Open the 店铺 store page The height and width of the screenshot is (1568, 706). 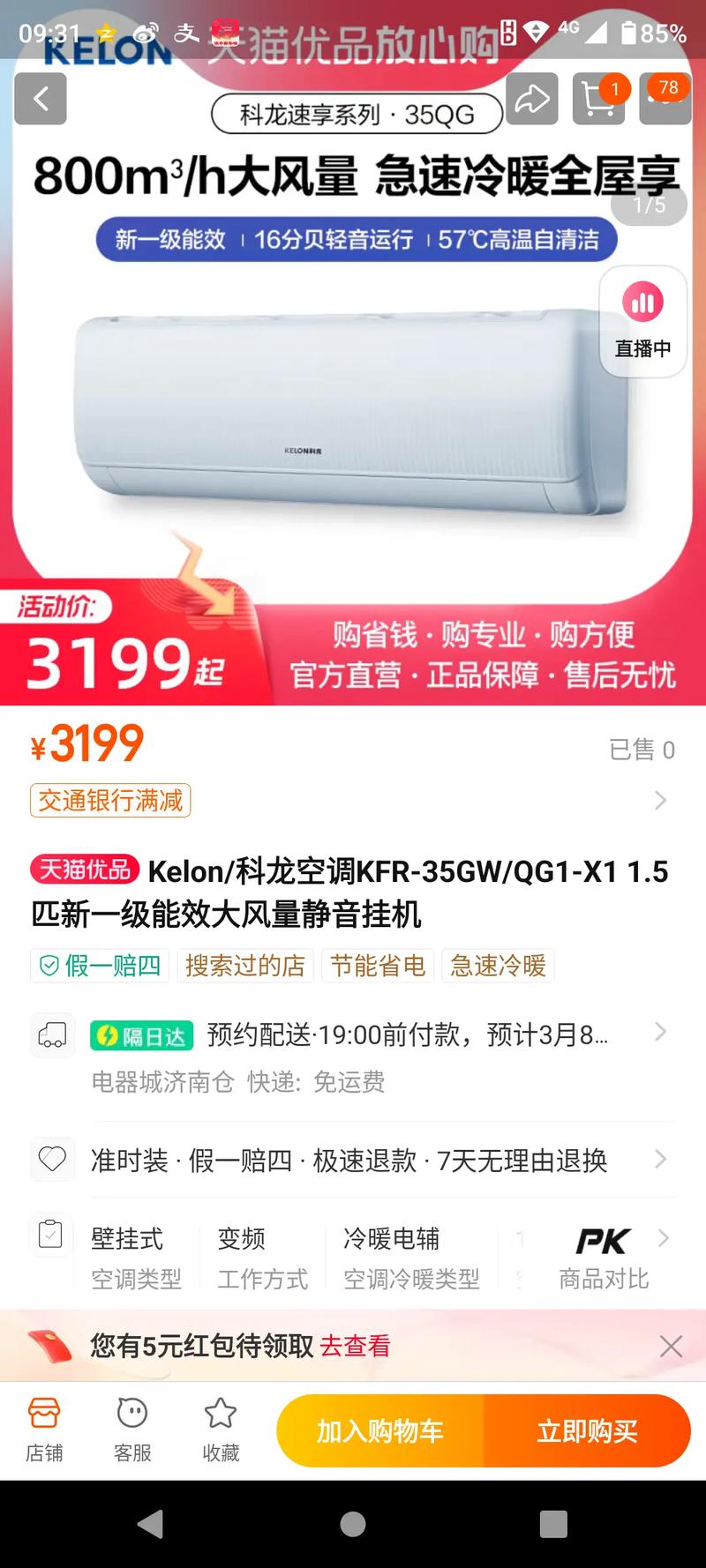44,1430
